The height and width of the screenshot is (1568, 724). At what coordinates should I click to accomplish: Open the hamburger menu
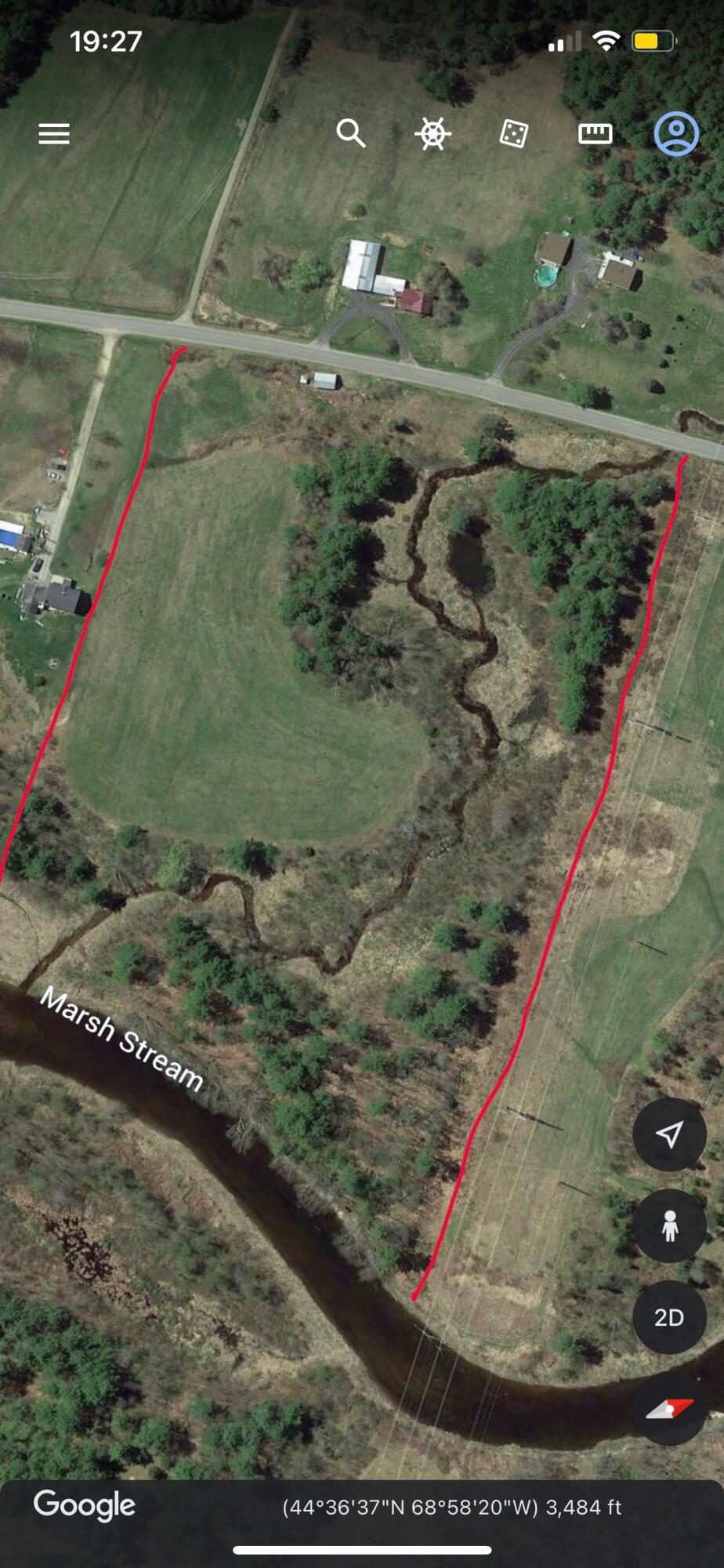click(x=54, y=134)
